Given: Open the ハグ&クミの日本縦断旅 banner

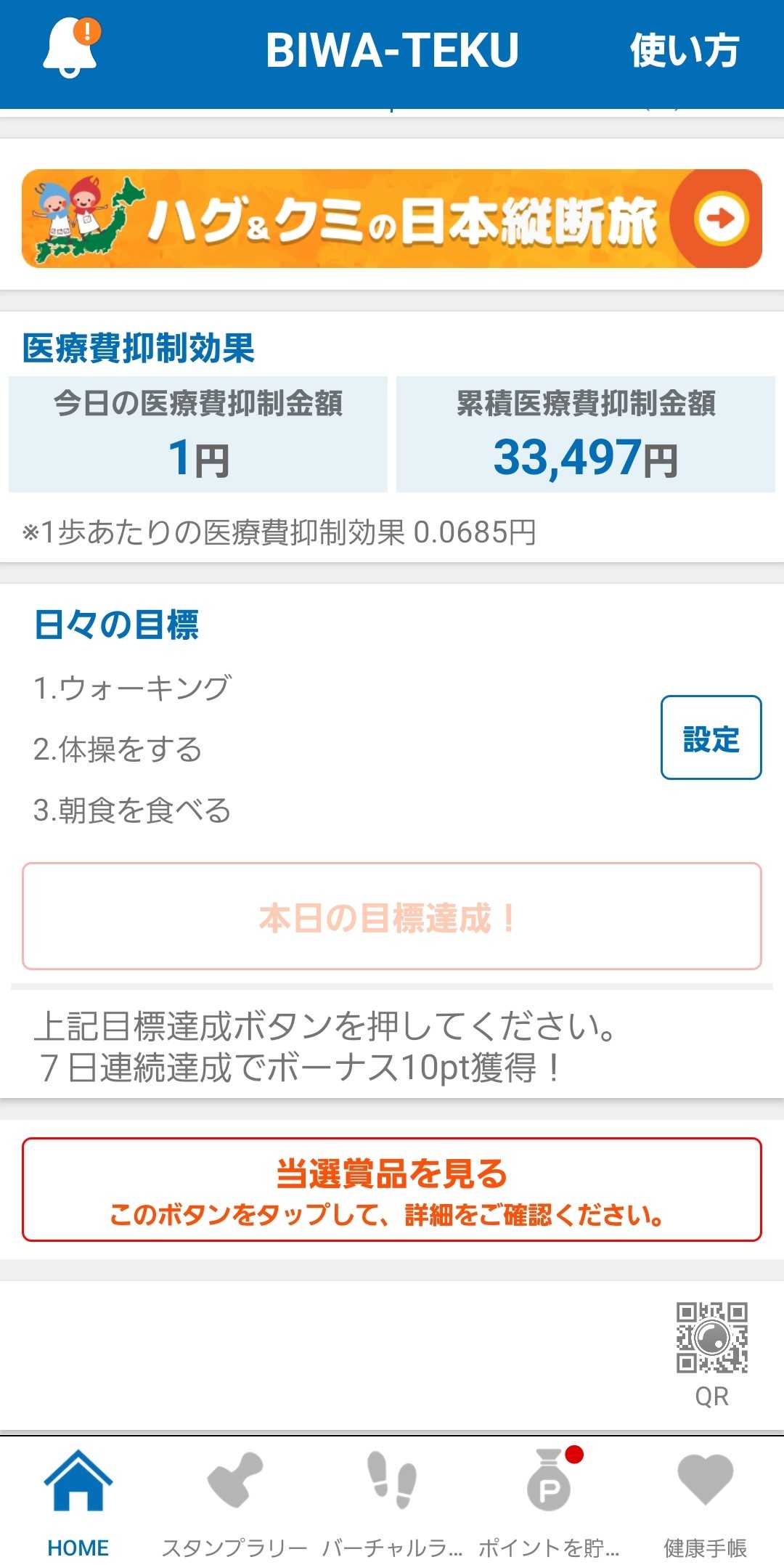Looking at the screenshot, I should point(392,219).
